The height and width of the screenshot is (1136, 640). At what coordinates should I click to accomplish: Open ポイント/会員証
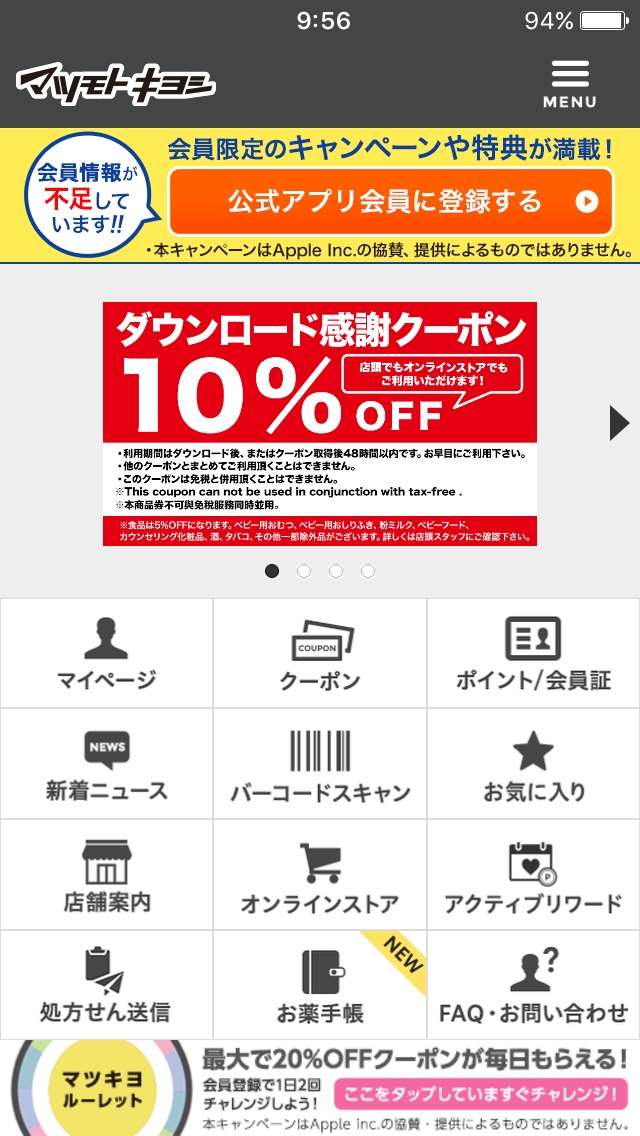pyautogui.click(x=533, y=654)
